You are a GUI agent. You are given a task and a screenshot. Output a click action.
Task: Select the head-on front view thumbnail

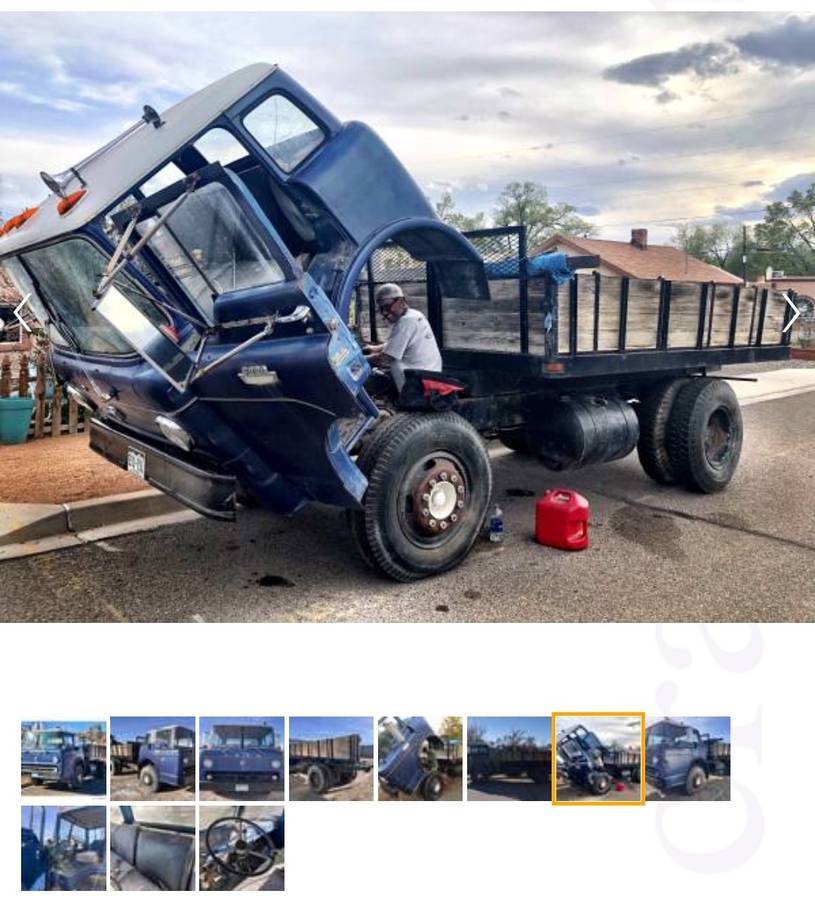pyautogui.click(x=241, y=758)
